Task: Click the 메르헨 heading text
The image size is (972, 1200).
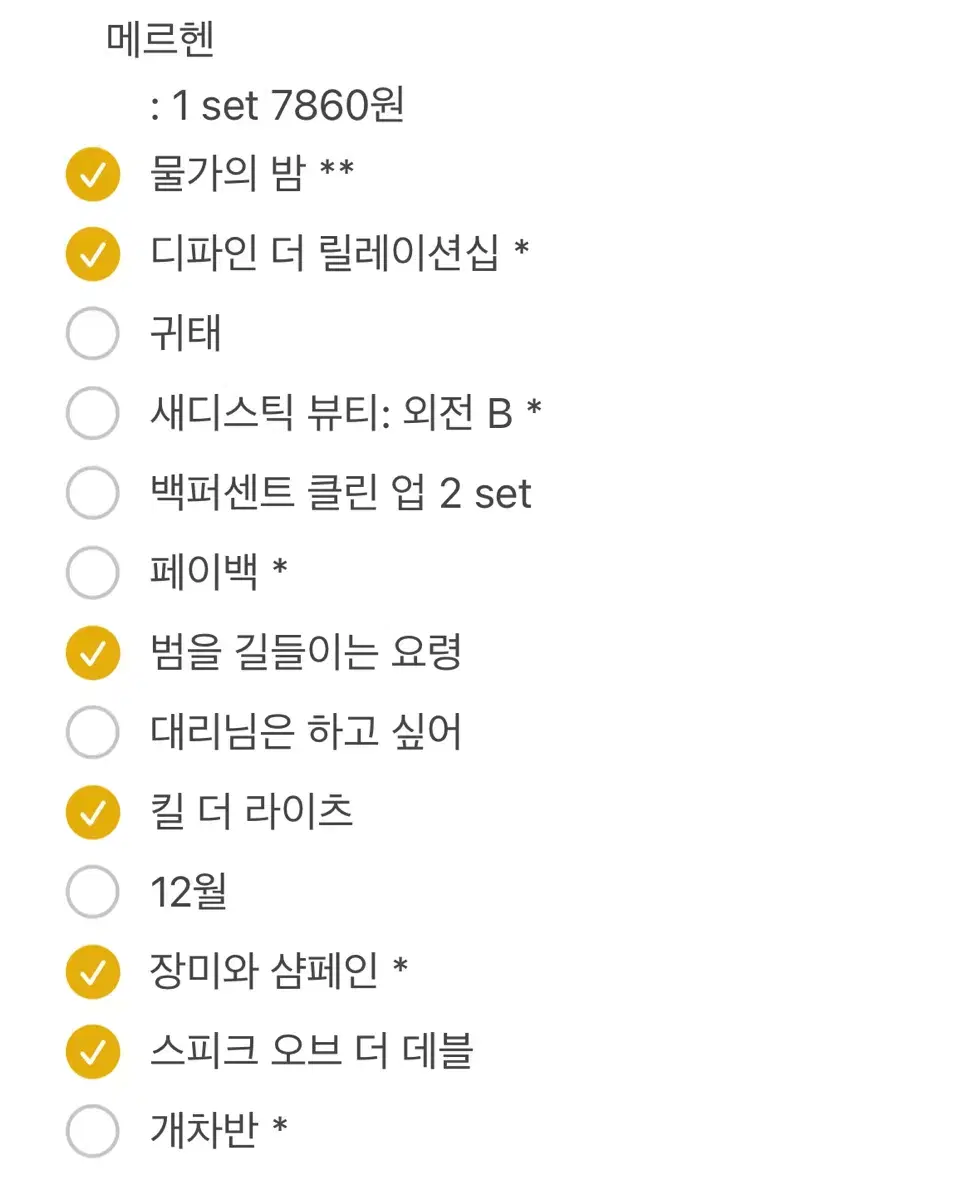Action: (x=160, y=38)
